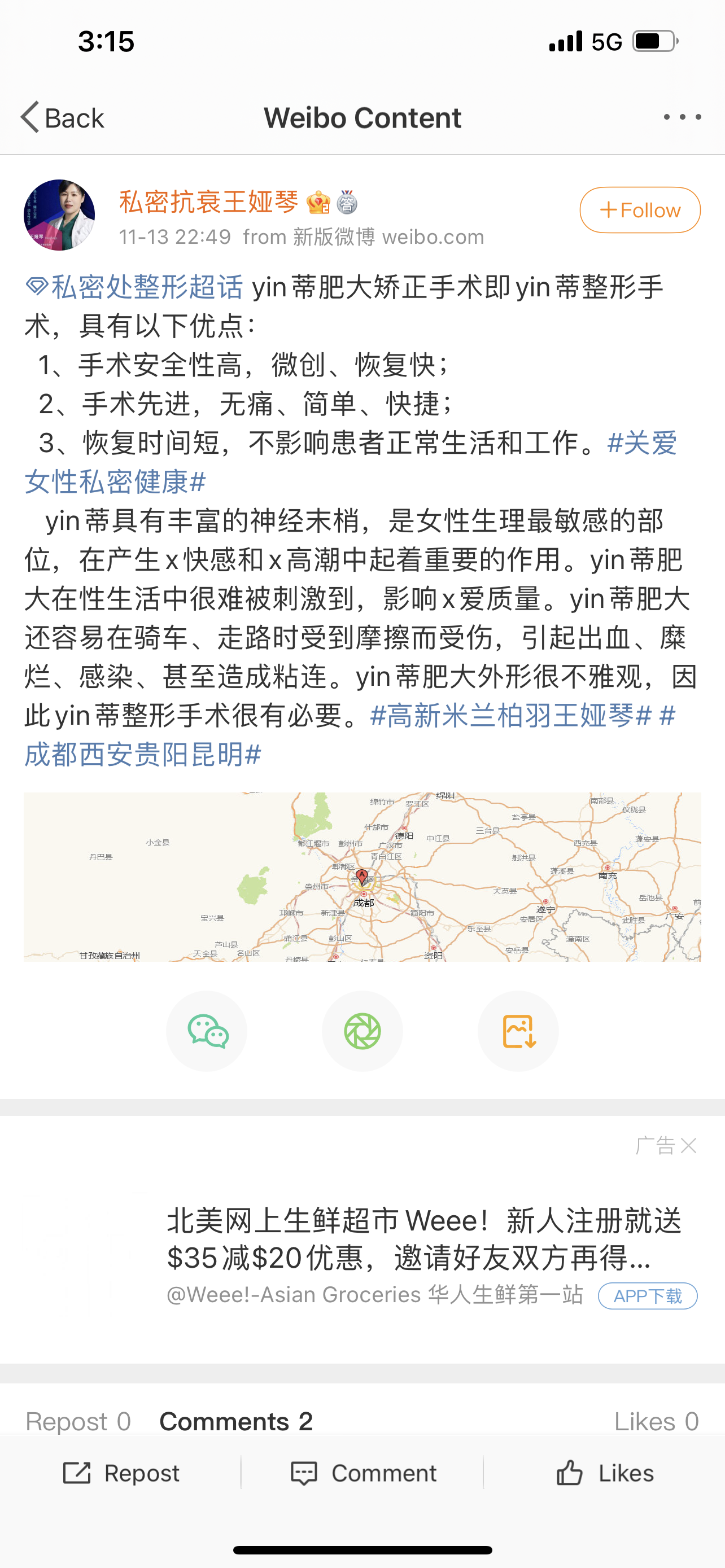Open the poster's profile avatar
Viewport: 725px width, 1568px height.
[x=59, y=215]
